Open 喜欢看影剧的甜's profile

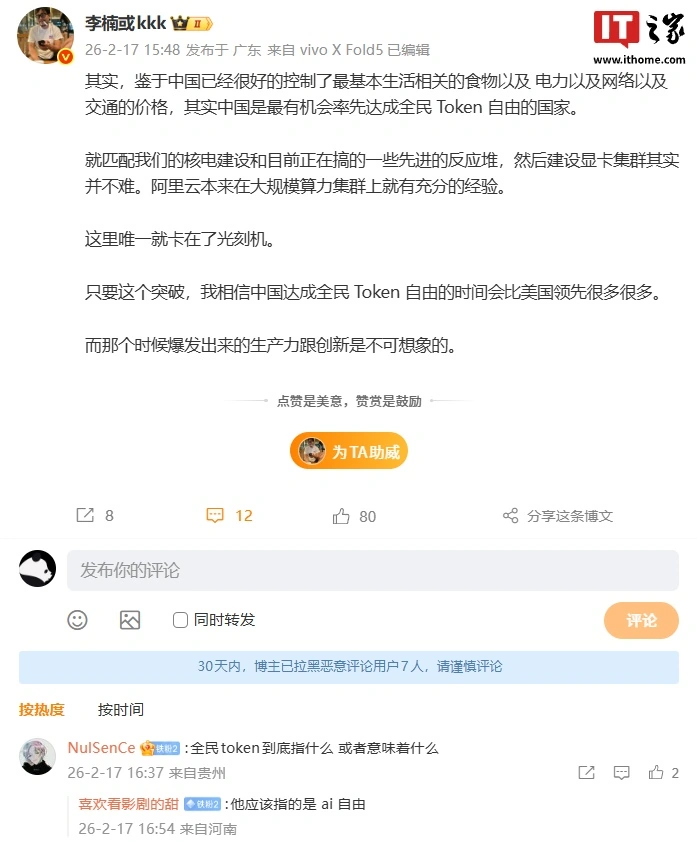(128, 803)
